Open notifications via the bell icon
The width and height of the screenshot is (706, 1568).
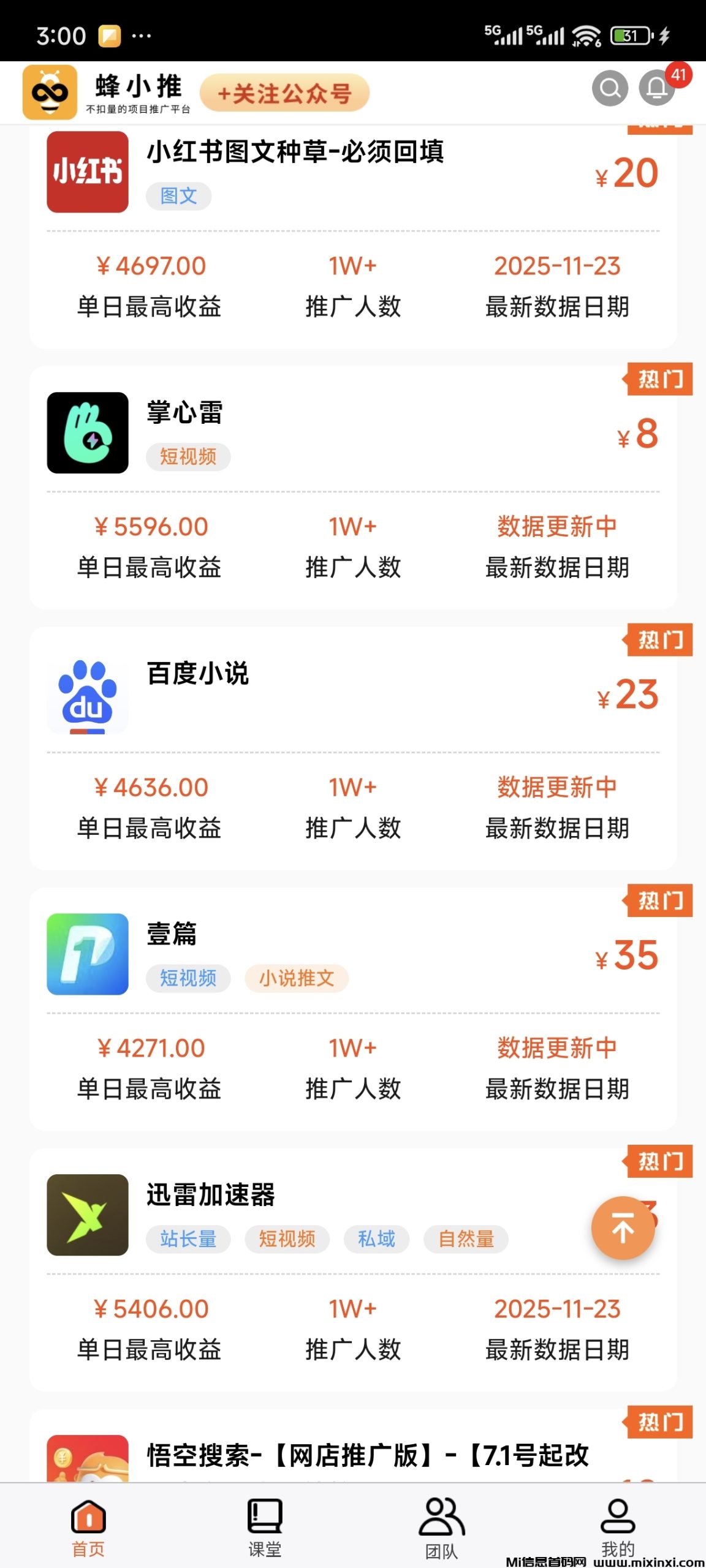click(x=657, y=89)
